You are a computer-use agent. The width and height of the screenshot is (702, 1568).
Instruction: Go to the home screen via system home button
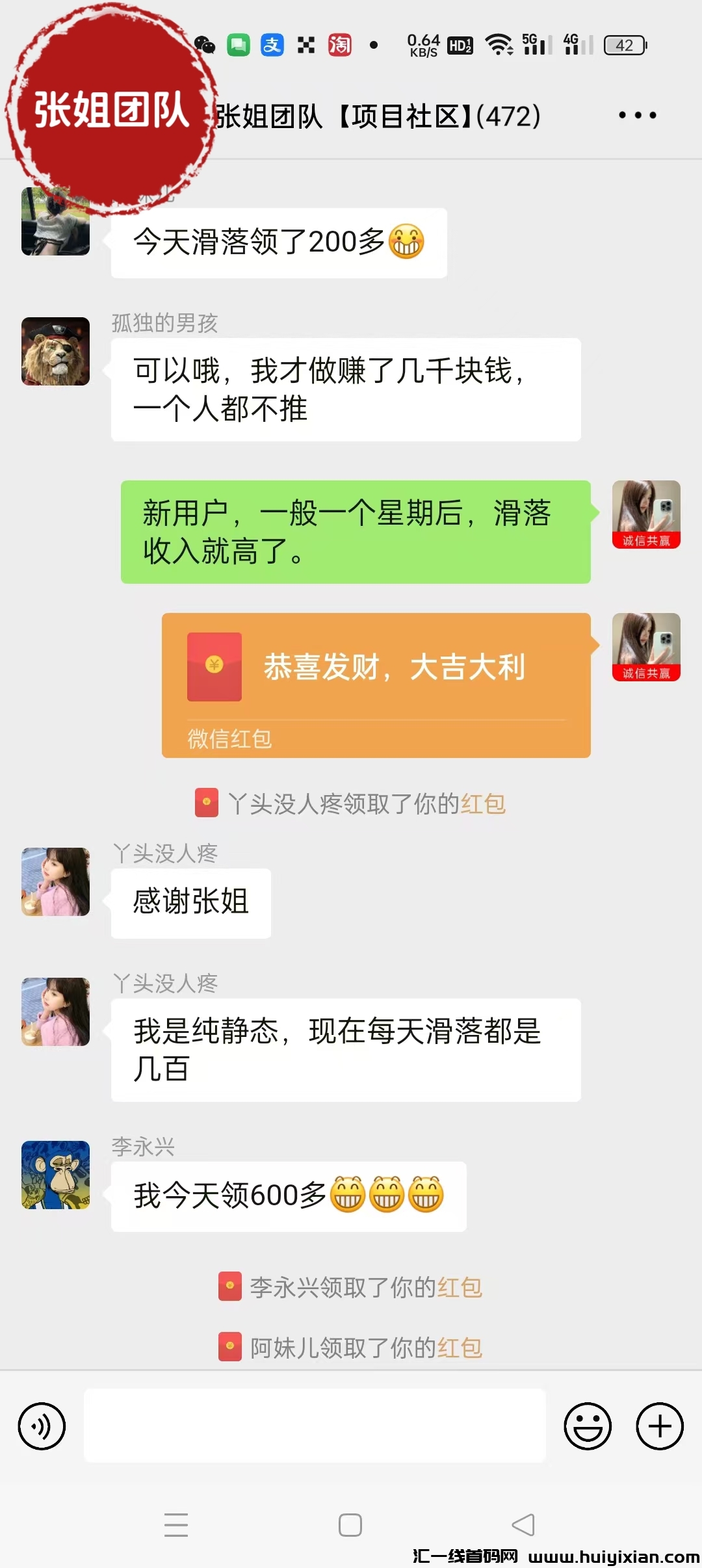[x=350, y=1524]
